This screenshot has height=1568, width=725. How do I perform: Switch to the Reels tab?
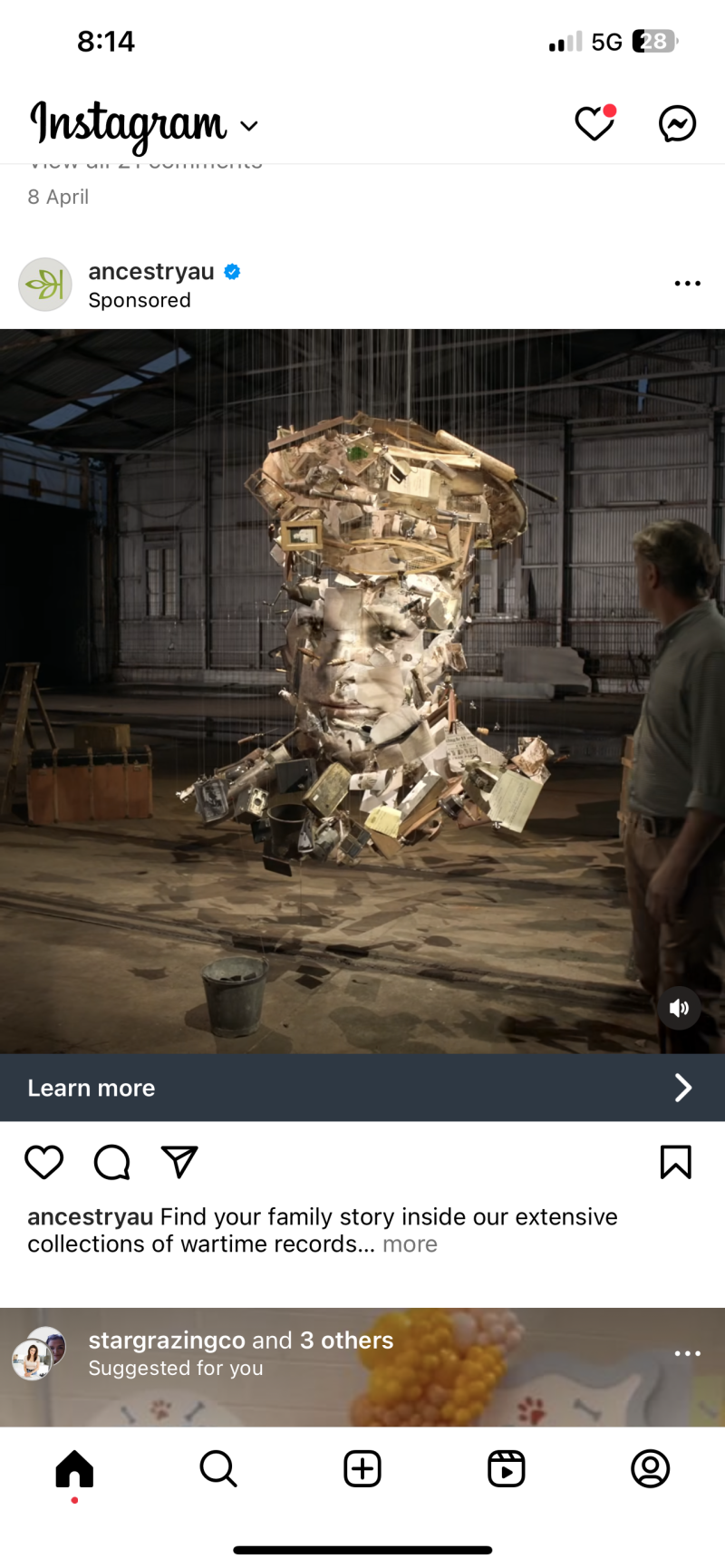506,1468
